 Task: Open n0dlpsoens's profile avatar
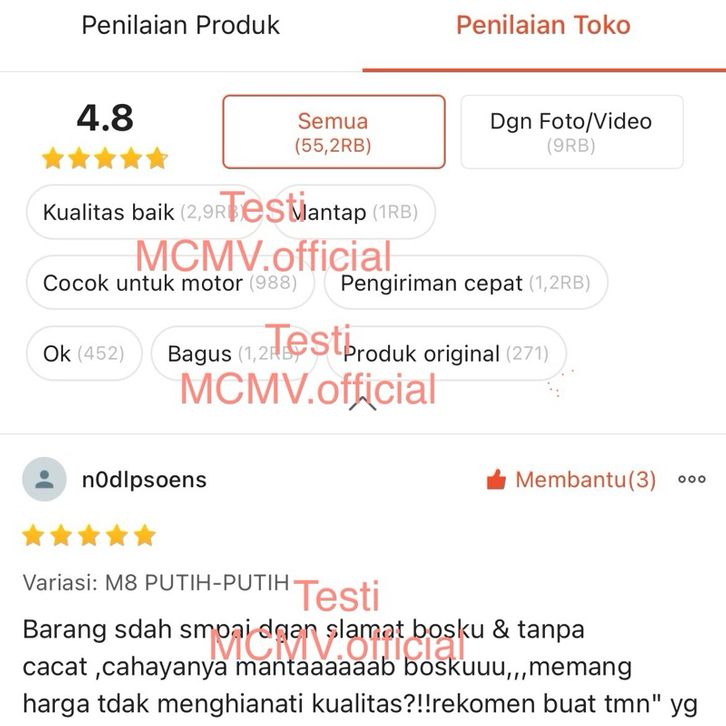[44, 480]
